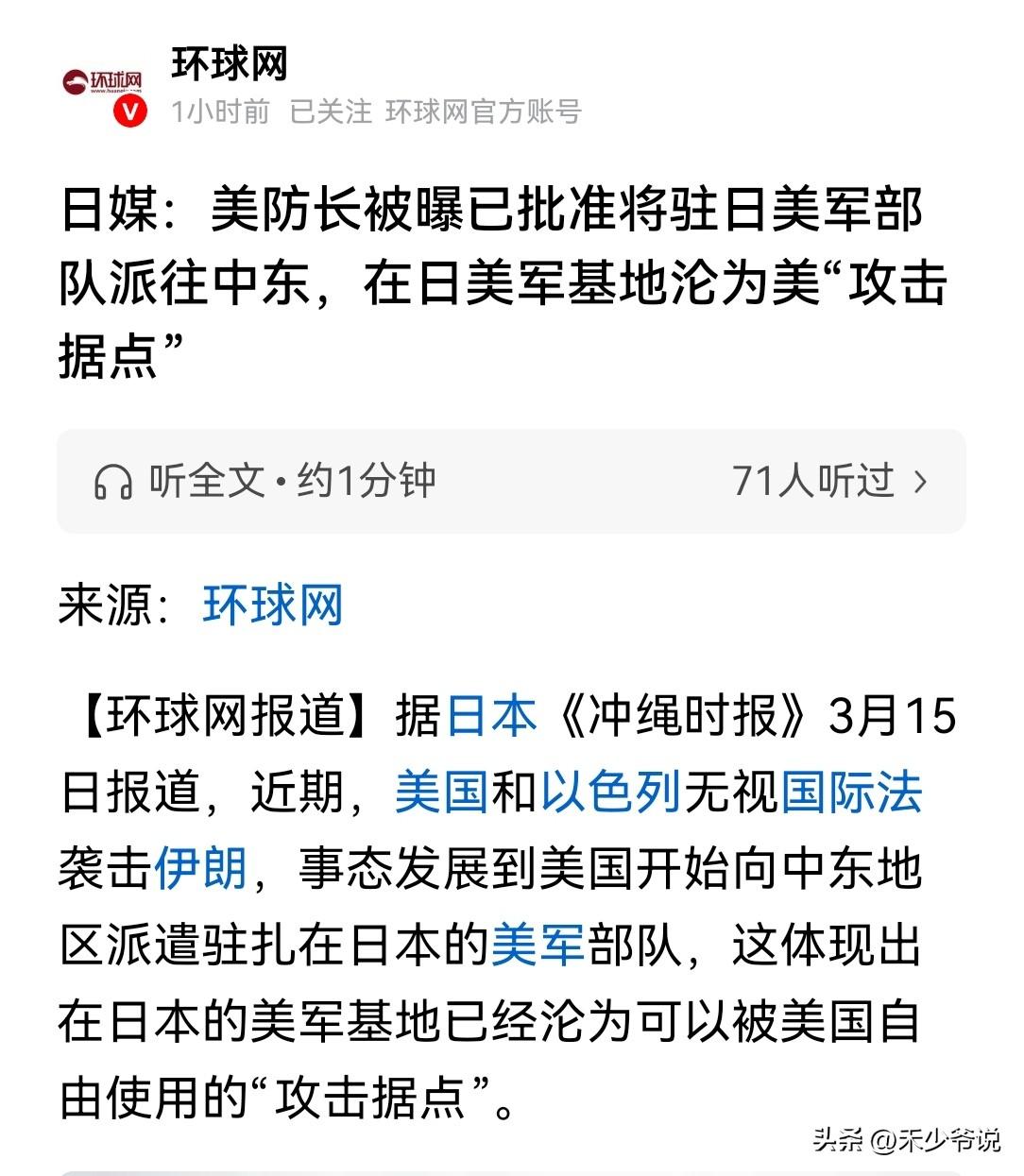
Task: Click the 1小时前 timestamp
Action: (219, 109)
